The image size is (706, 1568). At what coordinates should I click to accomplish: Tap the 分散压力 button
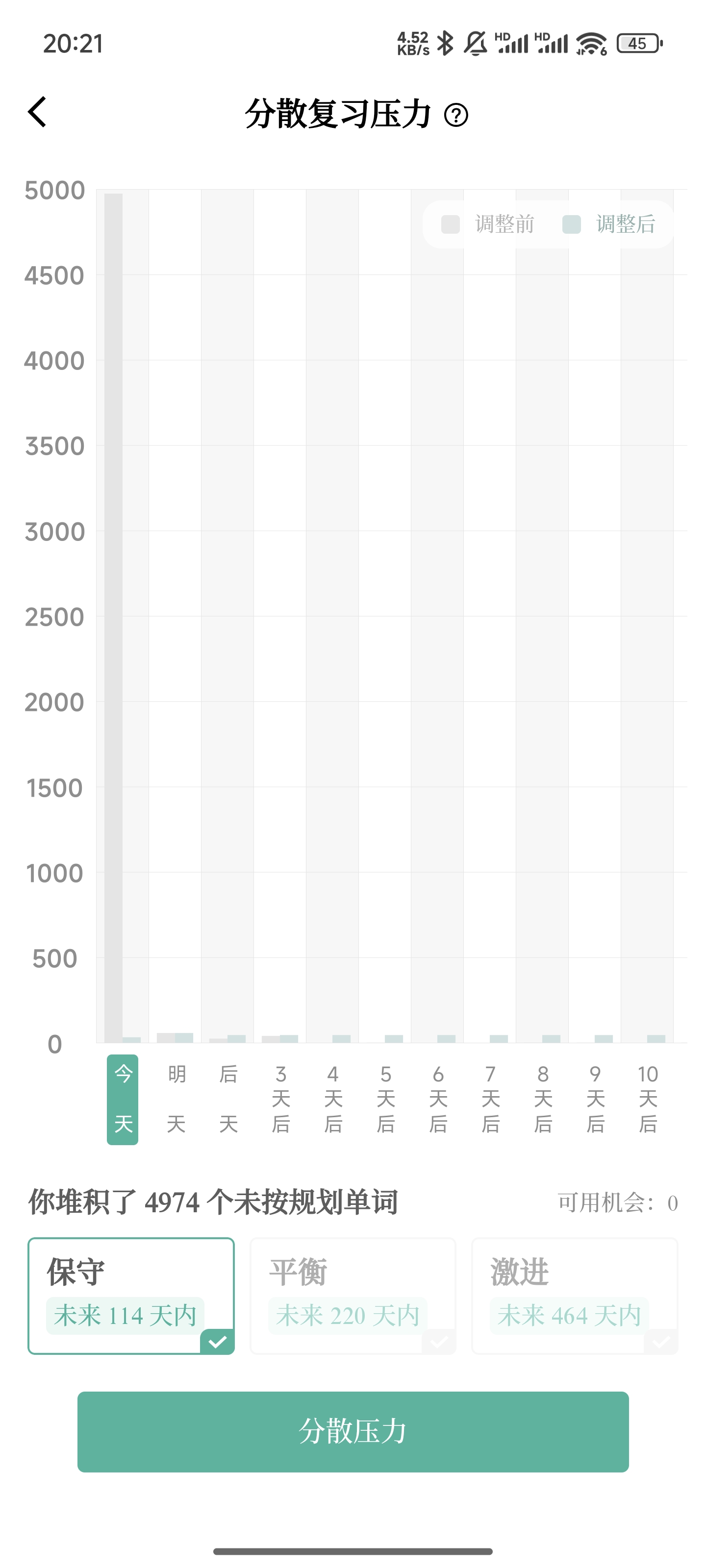click(353, 1432)
